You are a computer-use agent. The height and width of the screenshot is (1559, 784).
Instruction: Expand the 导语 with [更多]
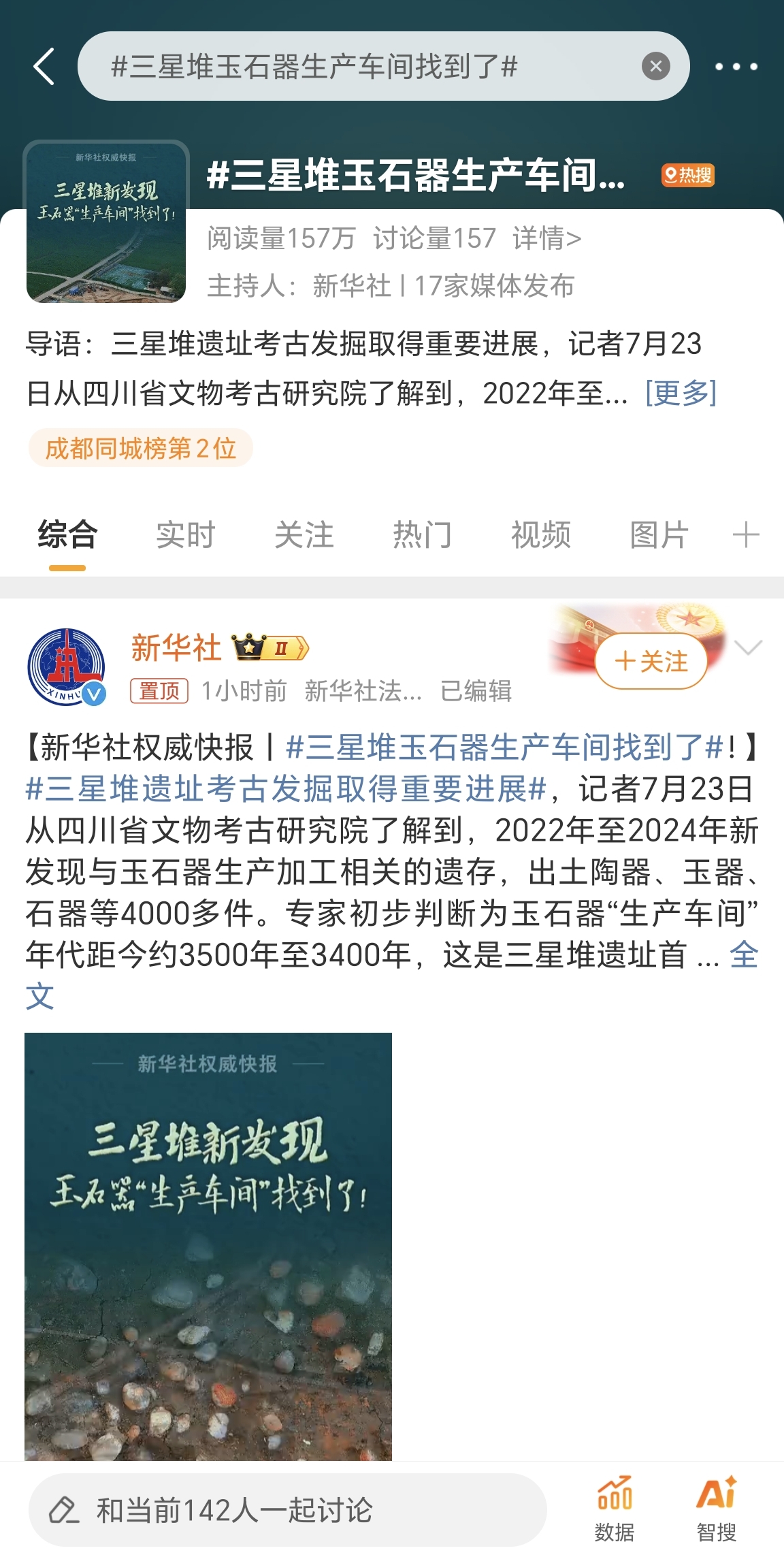[681, 393]
